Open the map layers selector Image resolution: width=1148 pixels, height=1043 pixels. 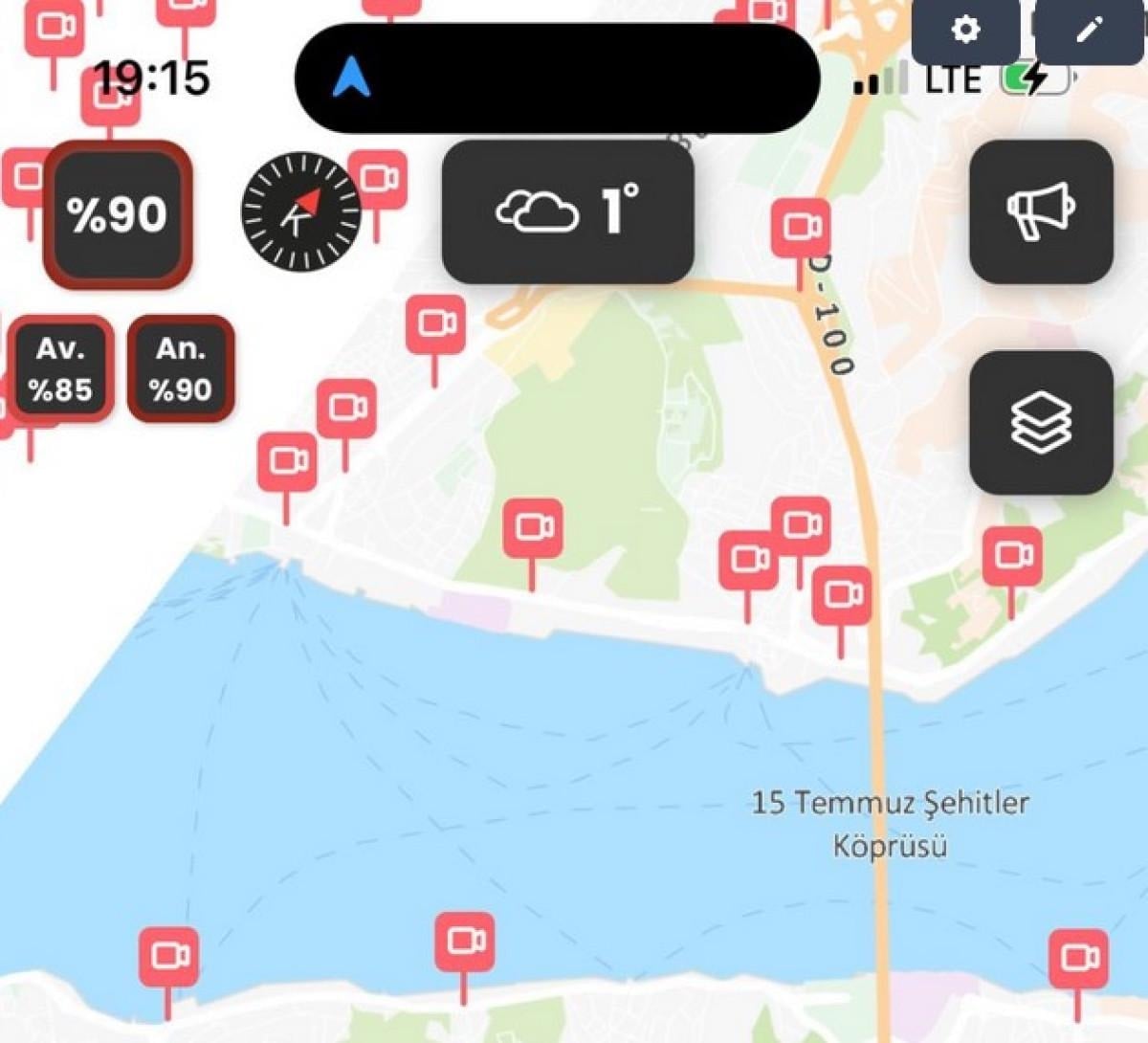pyautogui.click(x=1041, y=422)
